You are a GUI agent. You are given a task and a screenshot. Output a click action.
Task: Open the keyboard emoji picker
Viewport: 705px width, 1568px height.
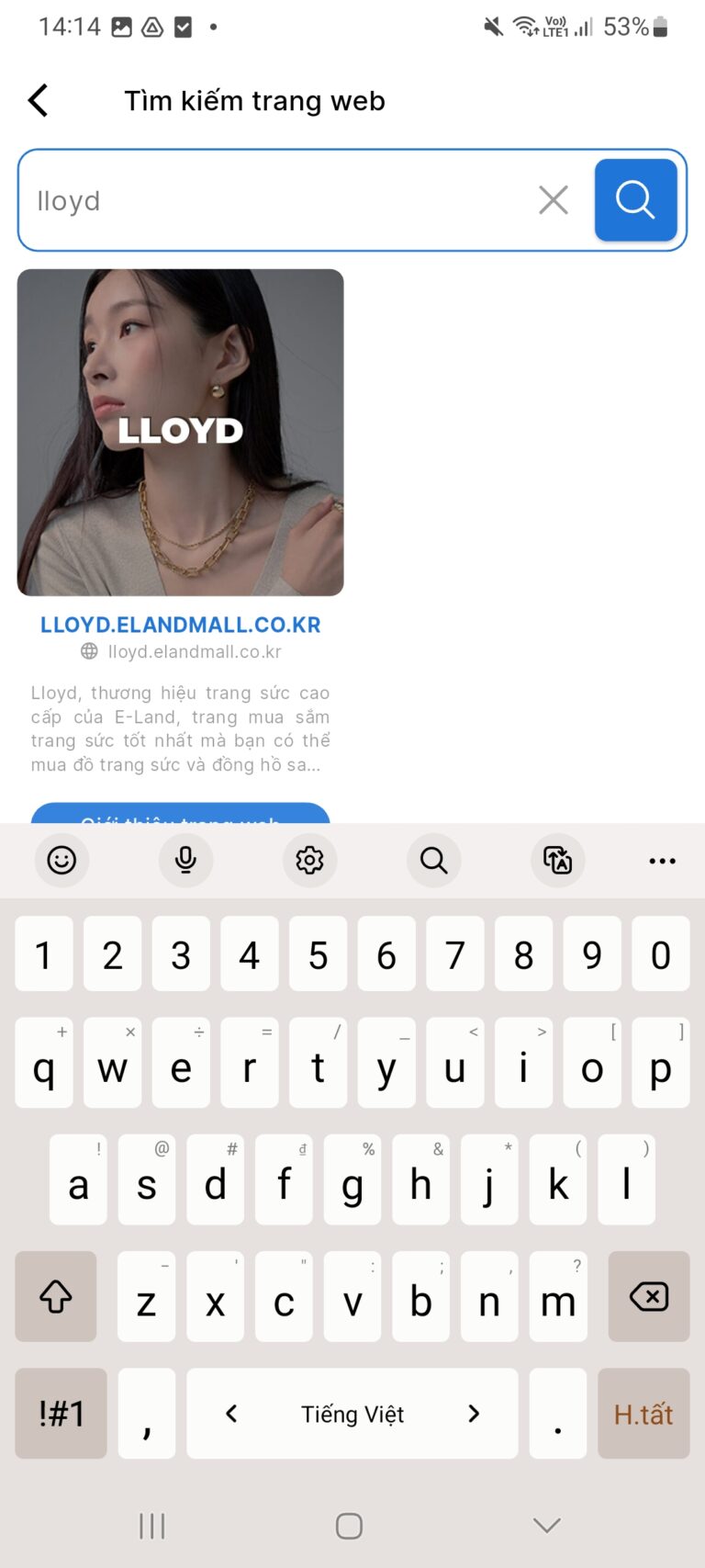pos(62,861)
